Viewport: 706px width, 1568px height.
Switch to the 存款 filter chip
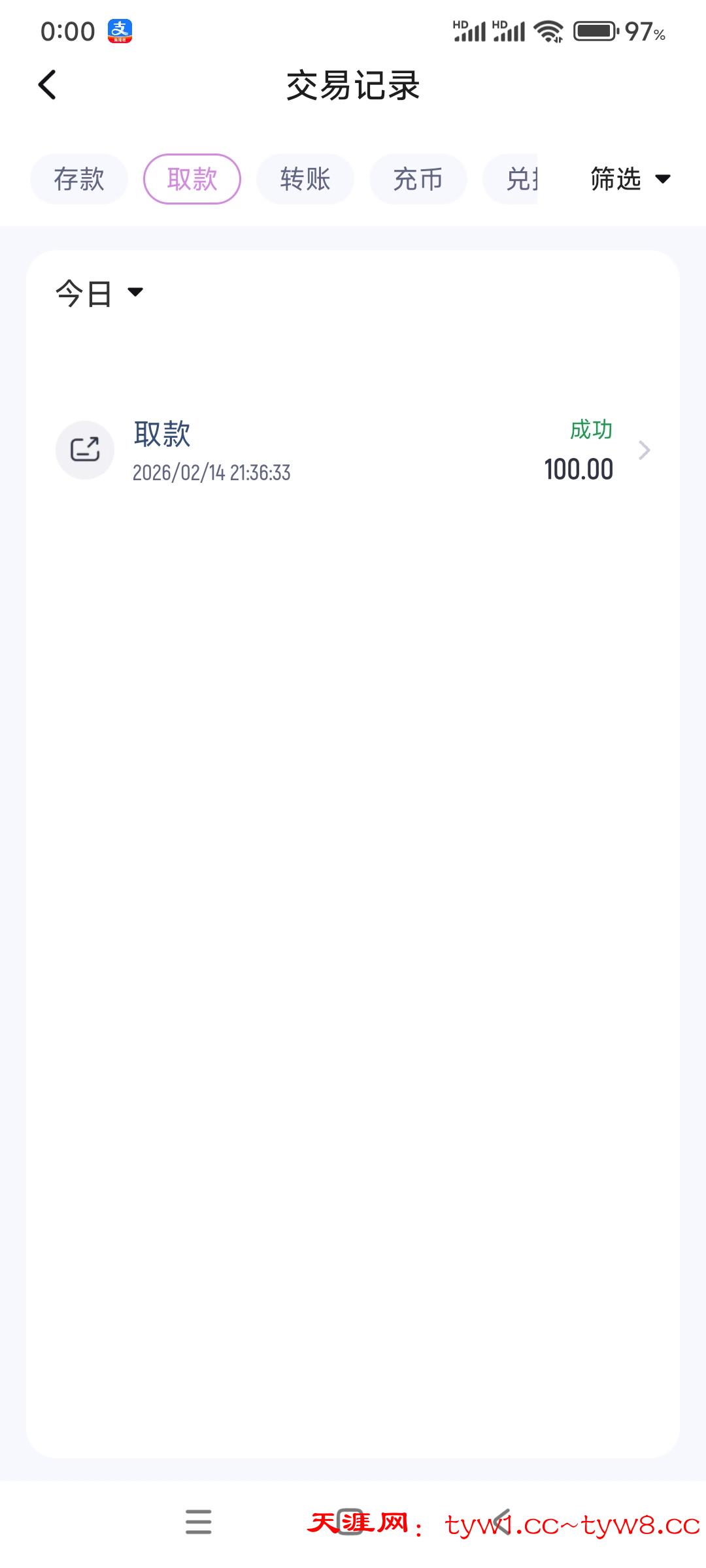pos(79,179)
